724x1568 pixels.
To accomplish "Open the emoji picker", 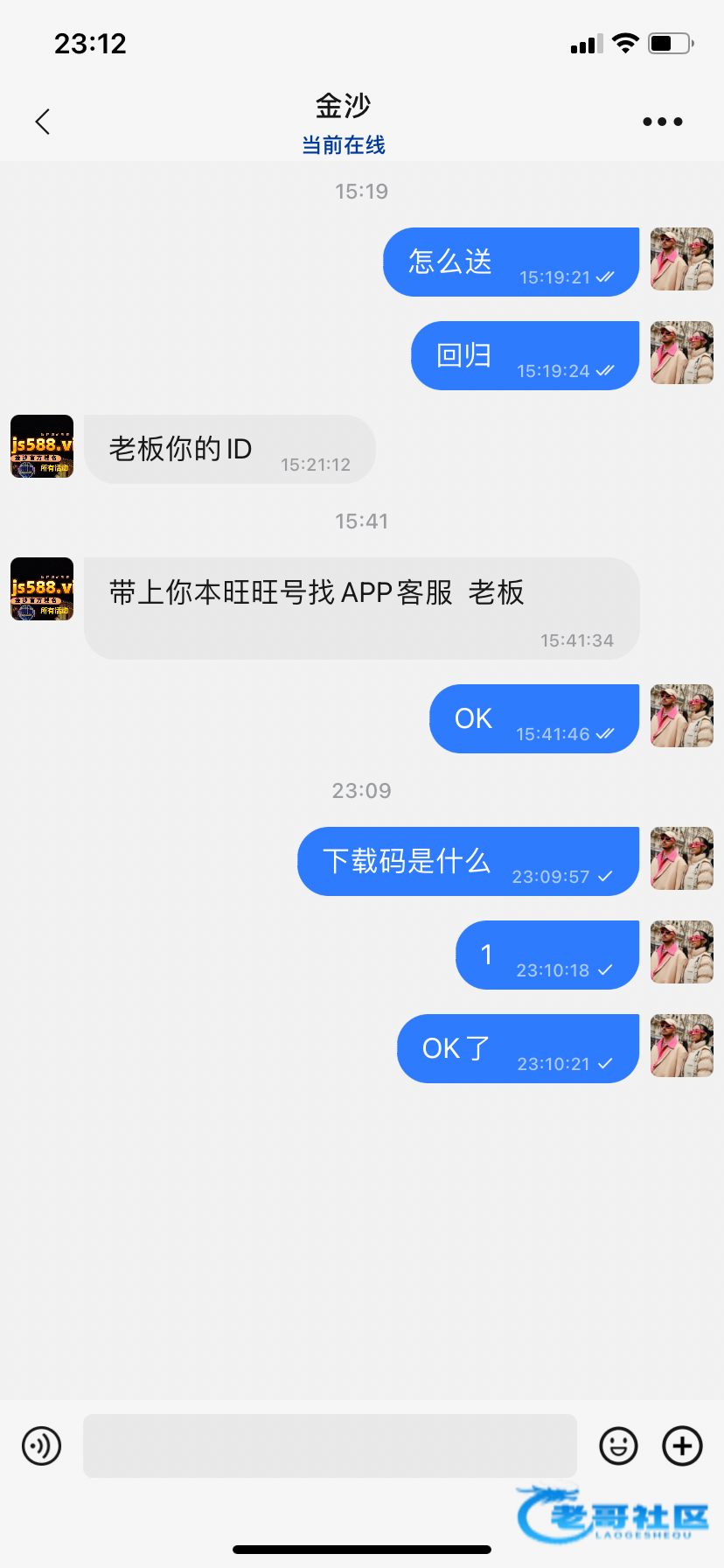I will (x=618, y=1445).
